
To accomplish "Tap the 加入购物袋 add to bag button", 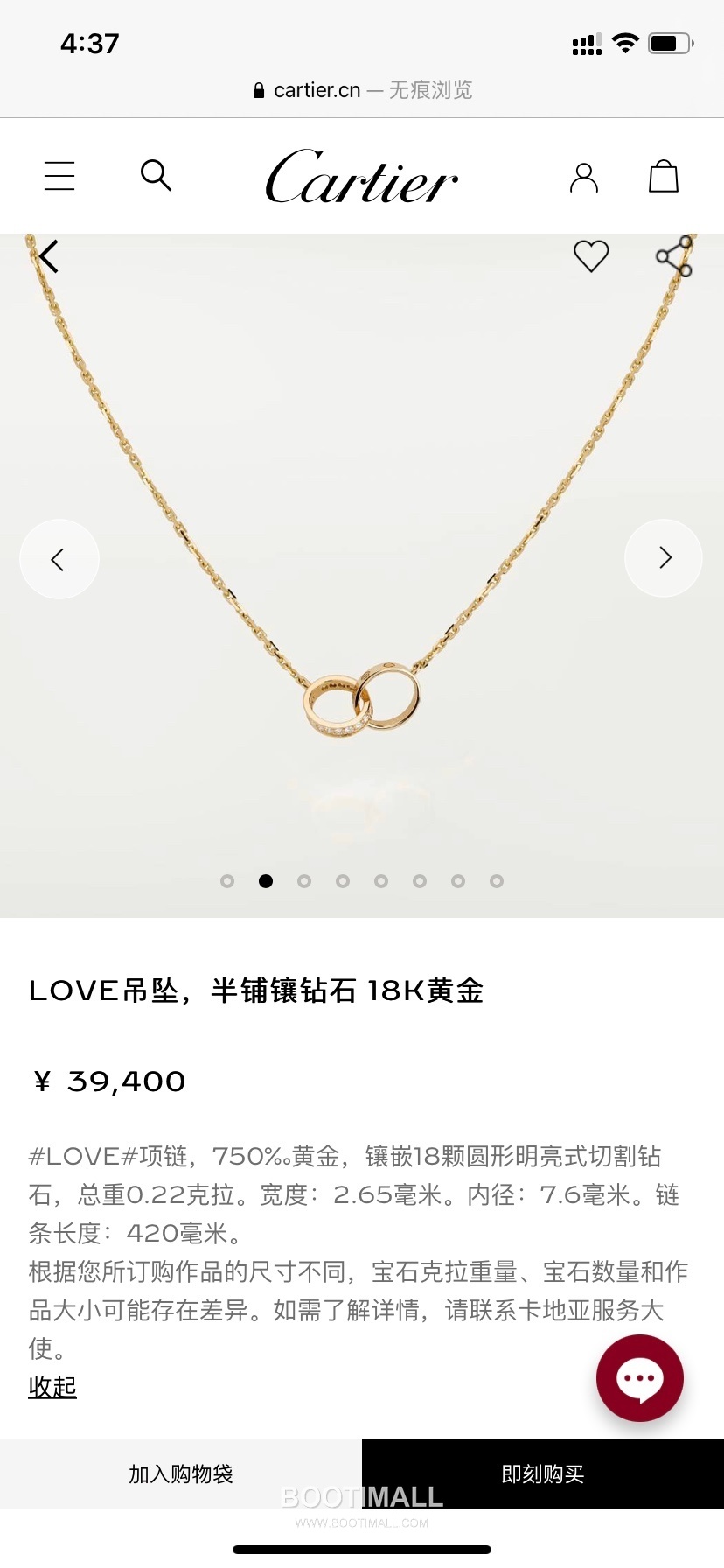I will pyautogui.click(x=180, y=1473).
